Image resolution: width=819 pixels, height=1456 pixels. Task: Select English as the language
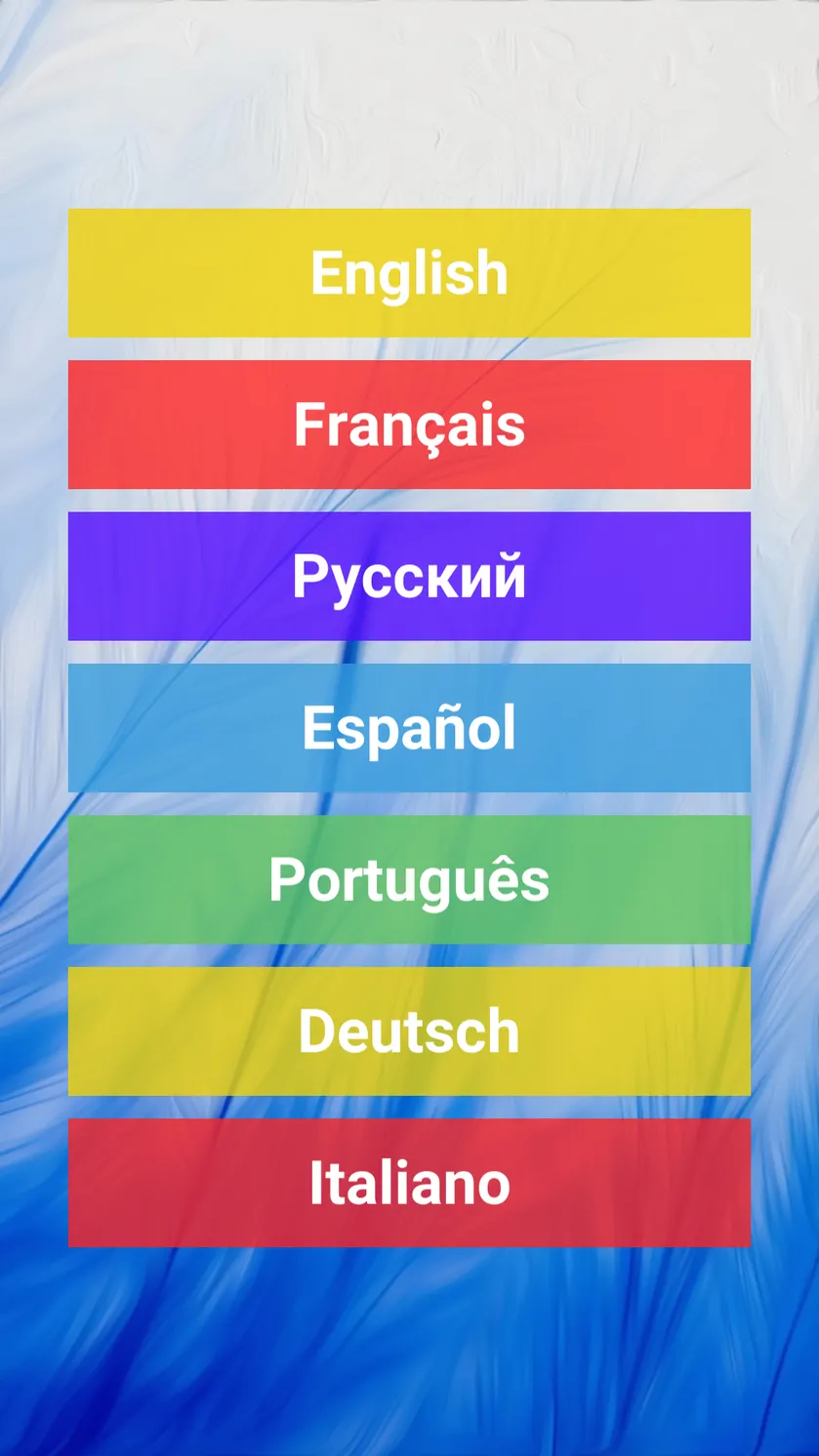409,273
